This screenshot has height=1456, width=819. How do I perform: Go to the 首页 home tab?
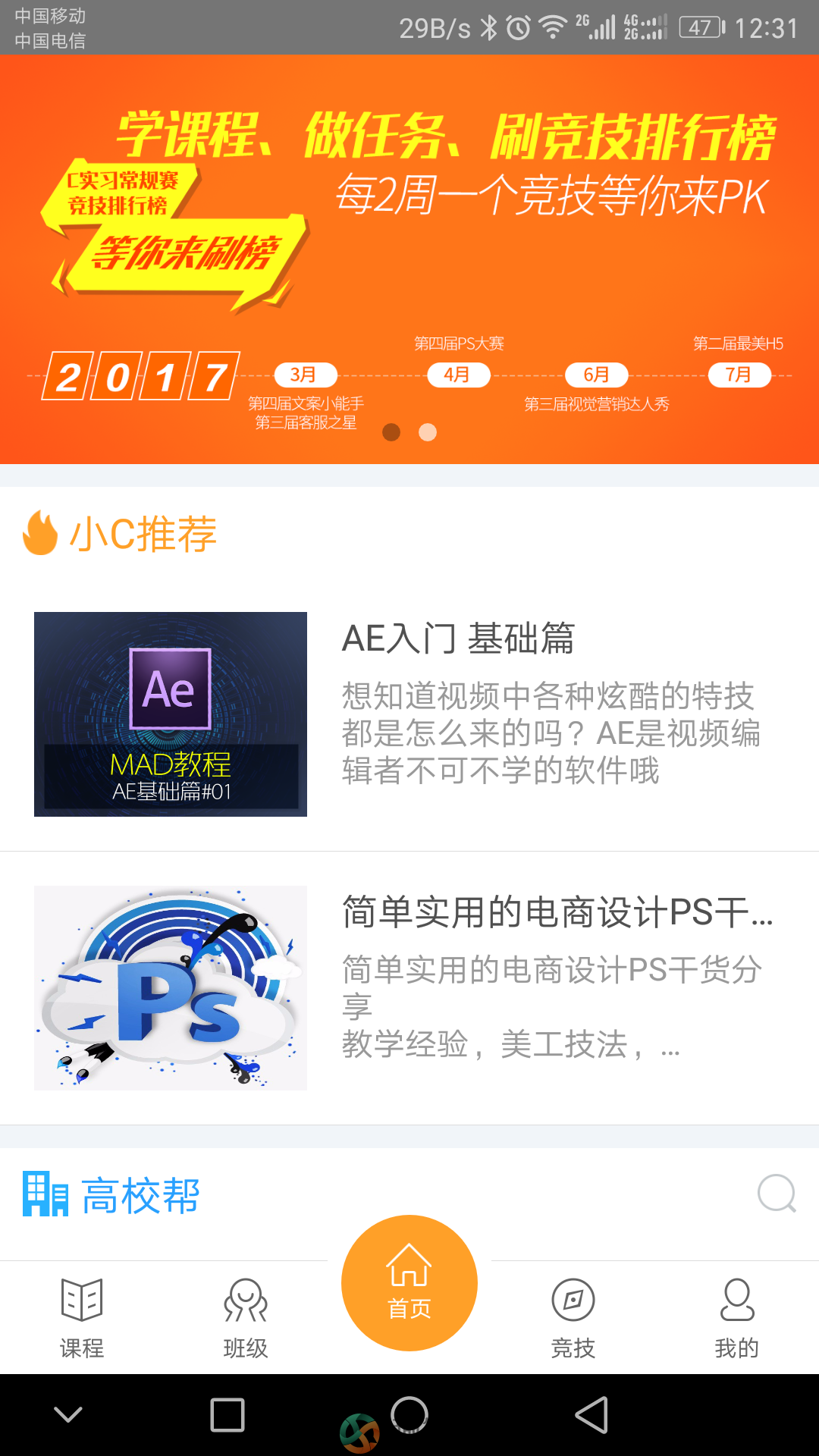[x=409, y=1283]
